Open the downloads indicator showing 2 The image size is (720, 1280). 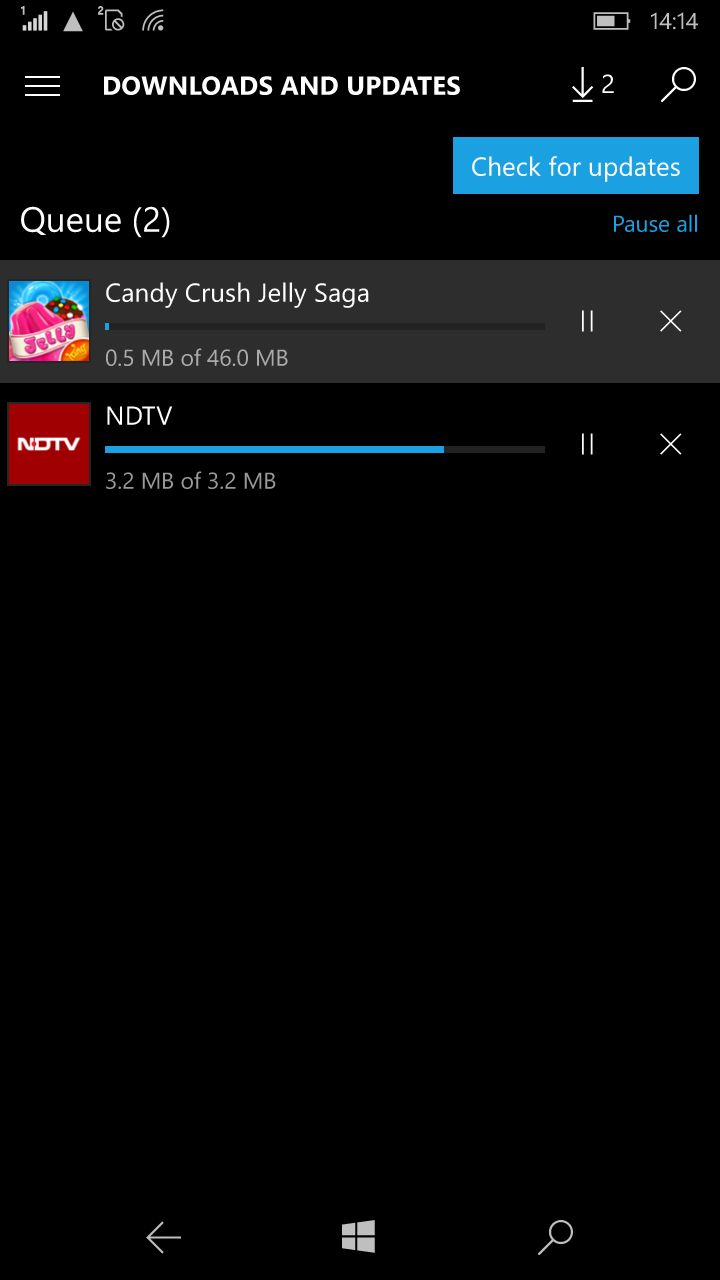(x=592, y=86)
